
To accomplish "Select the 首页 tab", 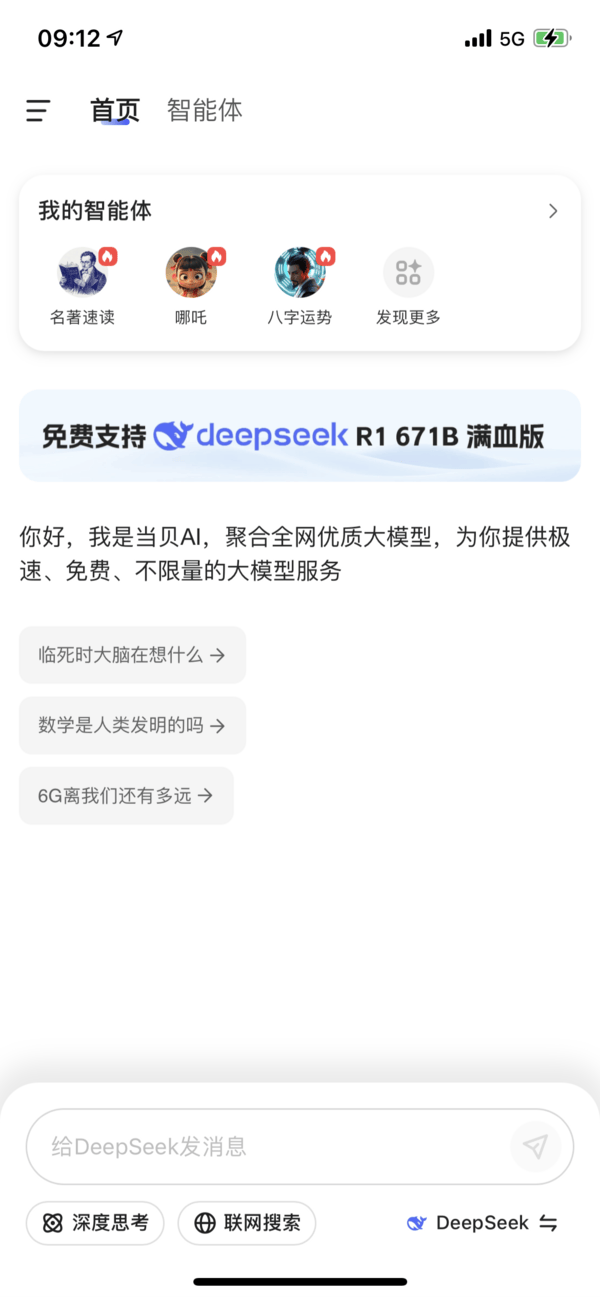I will tap(115, 110).
